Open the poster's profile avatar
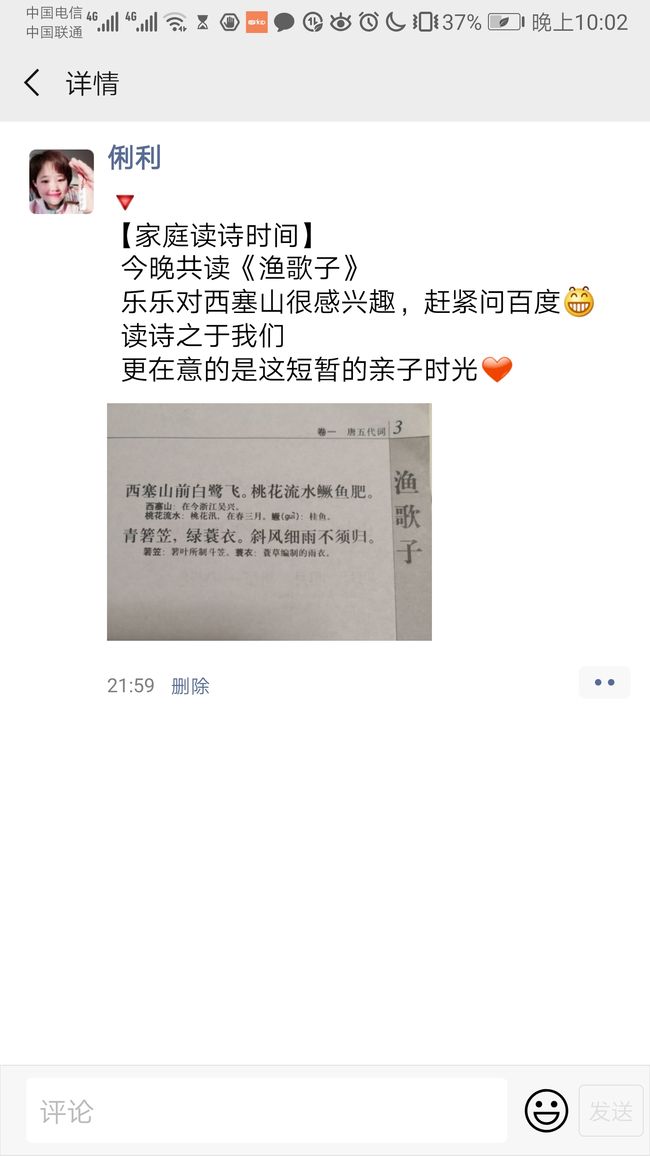This screenshot has height=1156, width=650. (x=62, y=181)
